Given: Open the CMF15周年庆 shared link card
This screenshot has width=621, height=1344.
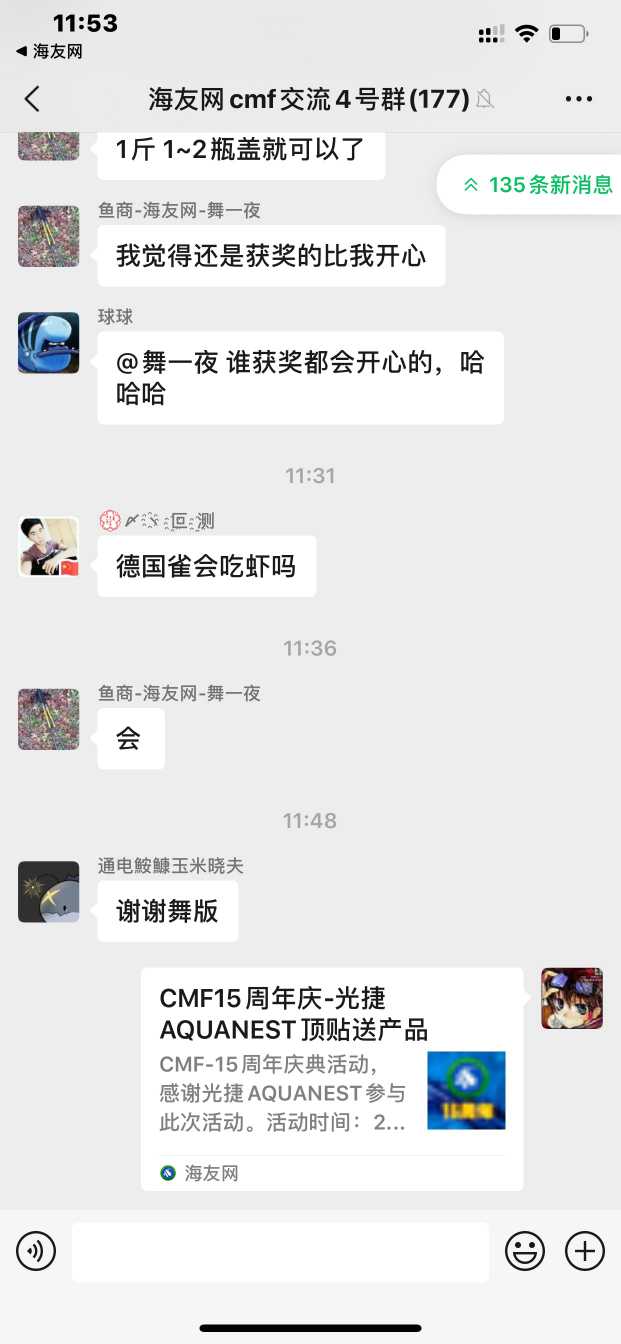Looking at the screenshot, I should click(332, 1078).
